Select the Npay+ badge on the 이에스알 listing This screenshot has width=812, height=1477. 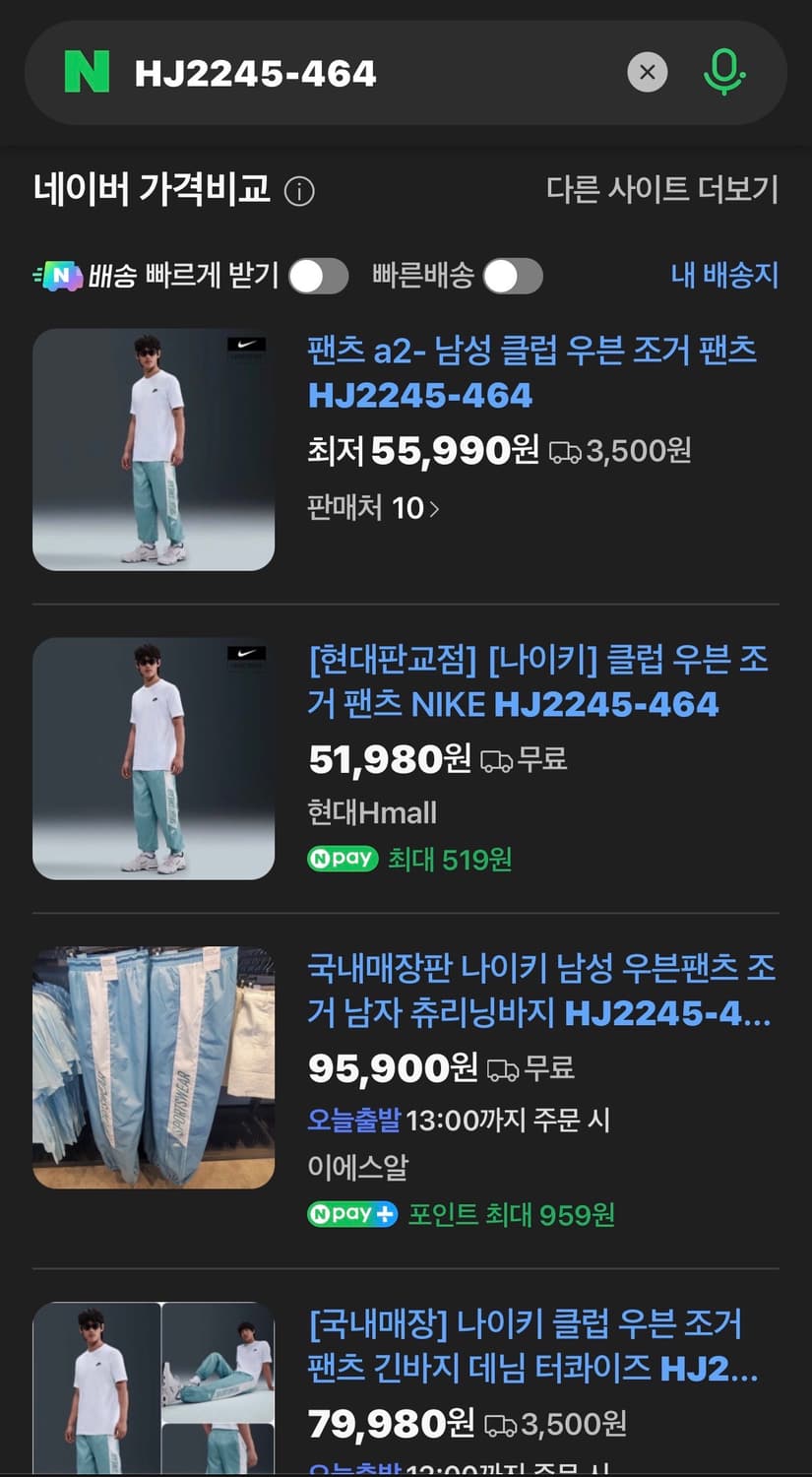(x=351, y=1214)
